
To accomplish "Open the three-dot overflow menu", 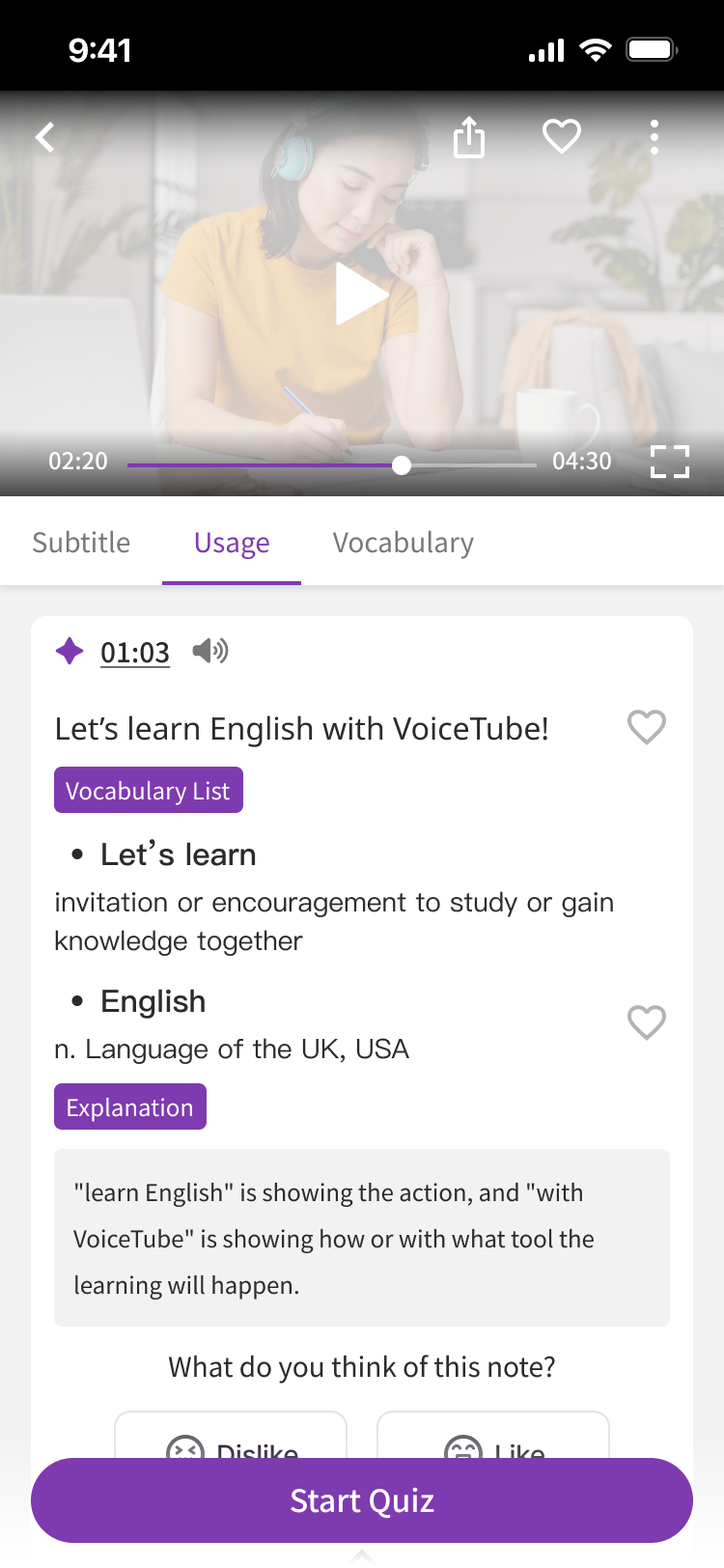I will coord(654,137).
